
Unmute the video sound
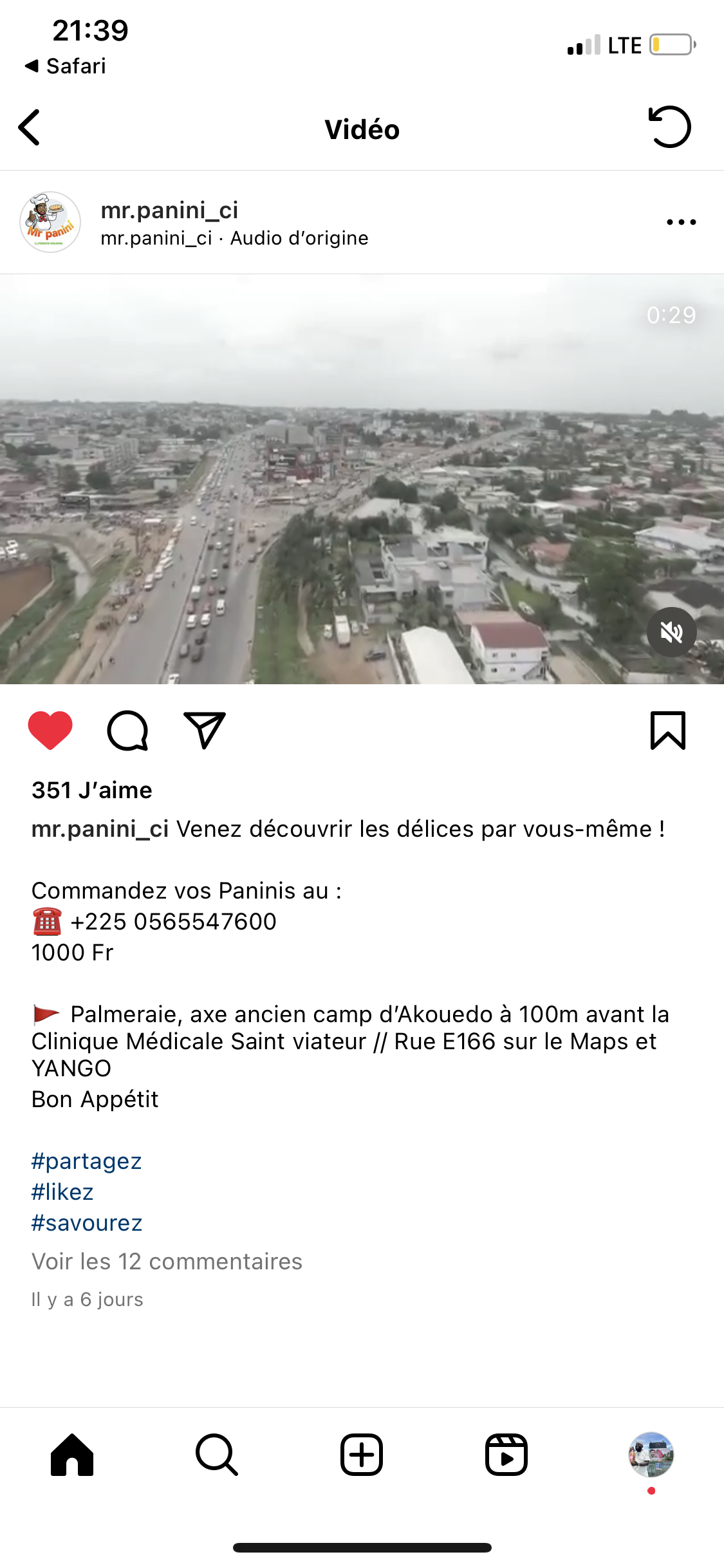tap(671, 632)
